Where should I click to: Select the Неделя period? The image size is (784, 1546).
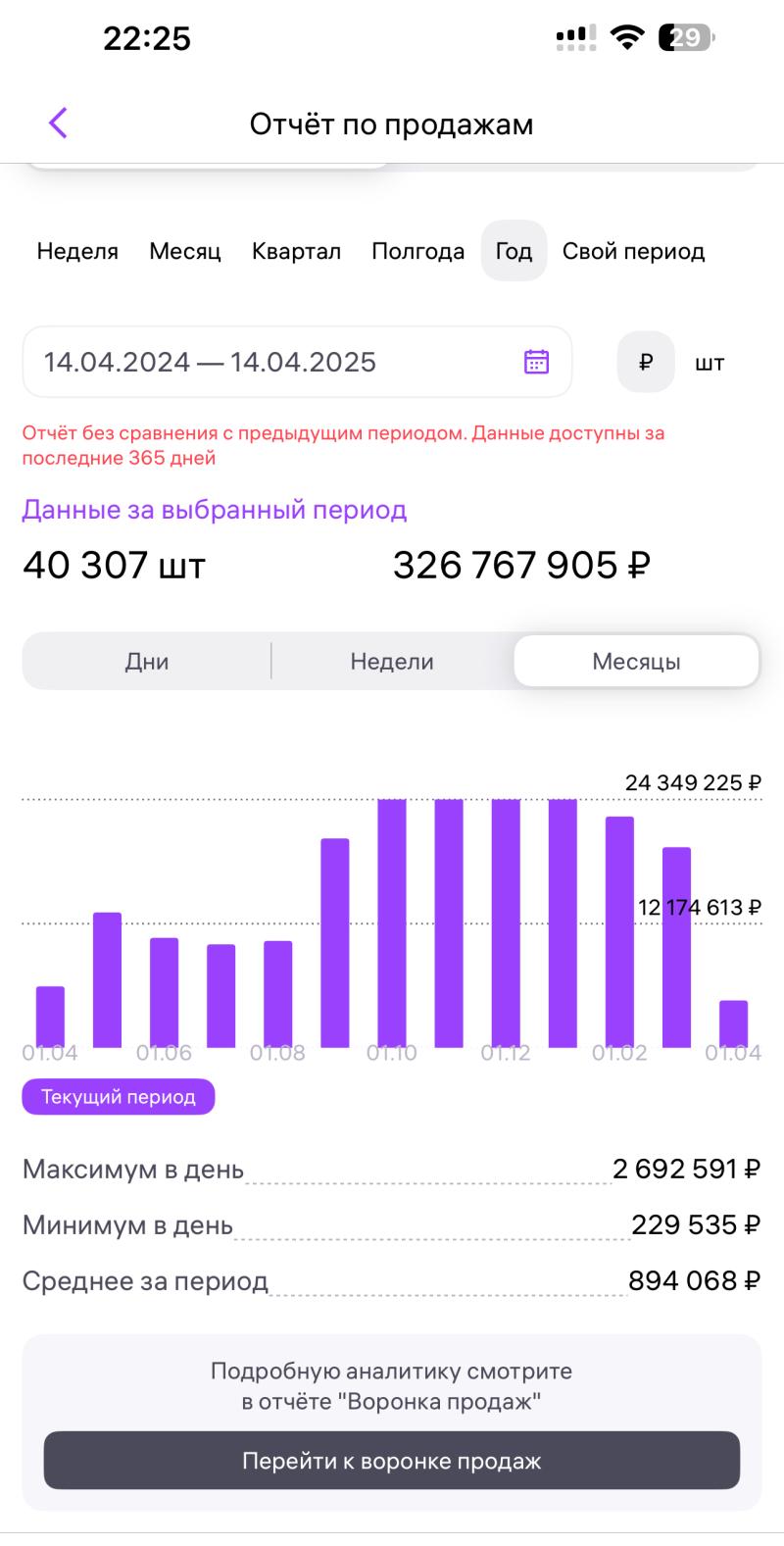(77, 251)
